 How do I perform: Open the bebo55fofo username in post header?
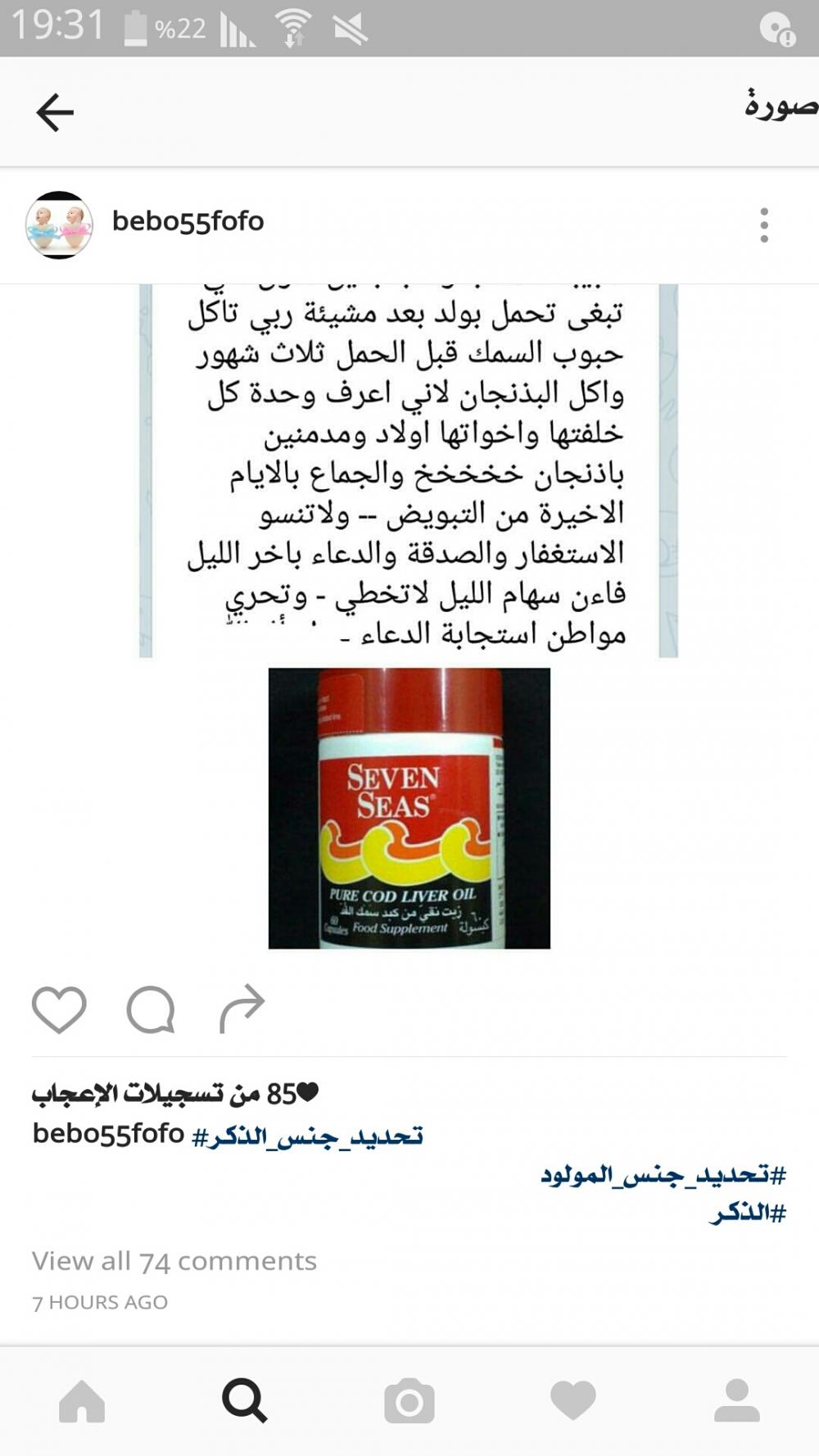click(x=188, y=221)
